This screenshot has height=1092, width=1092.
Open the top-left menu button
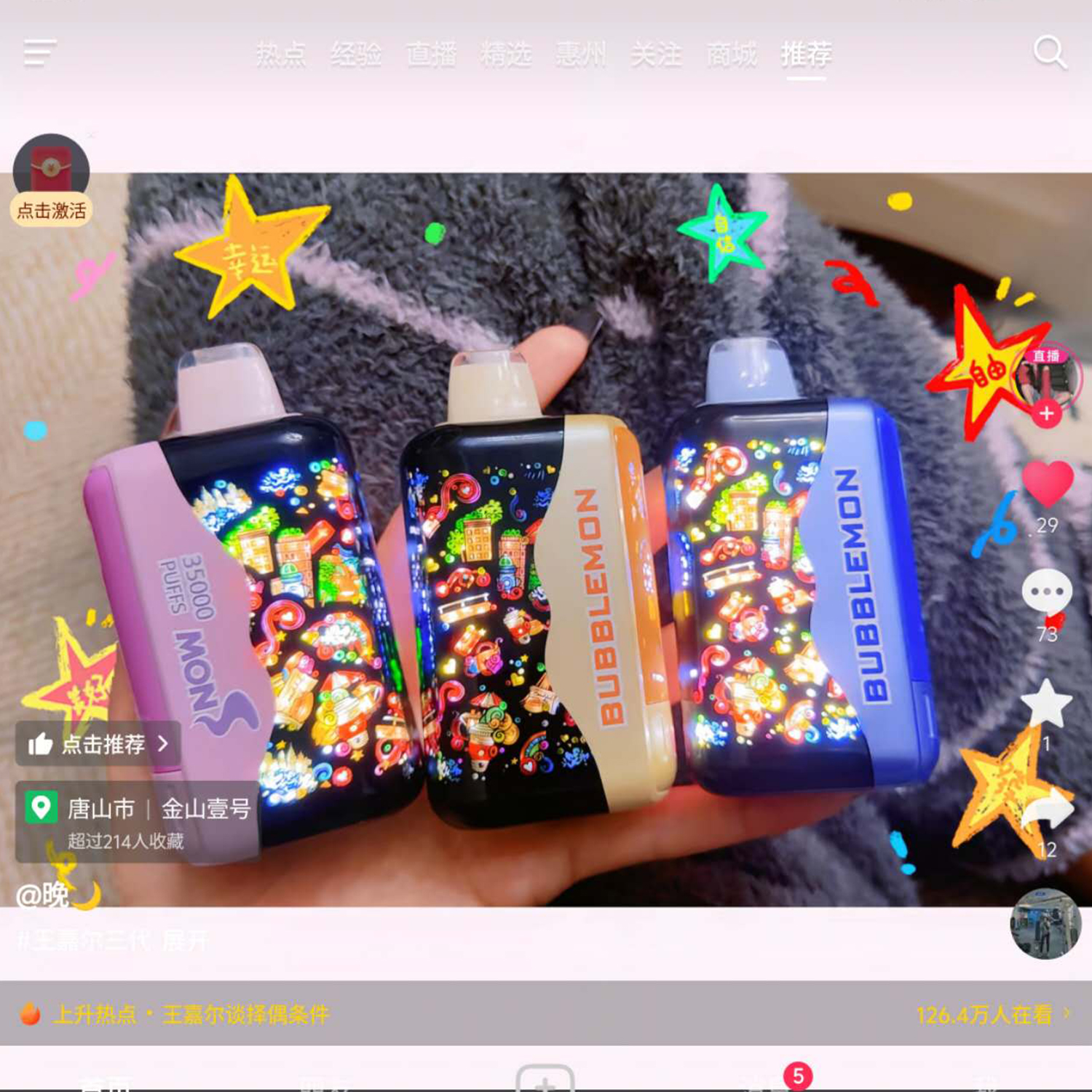pos(39,53)
